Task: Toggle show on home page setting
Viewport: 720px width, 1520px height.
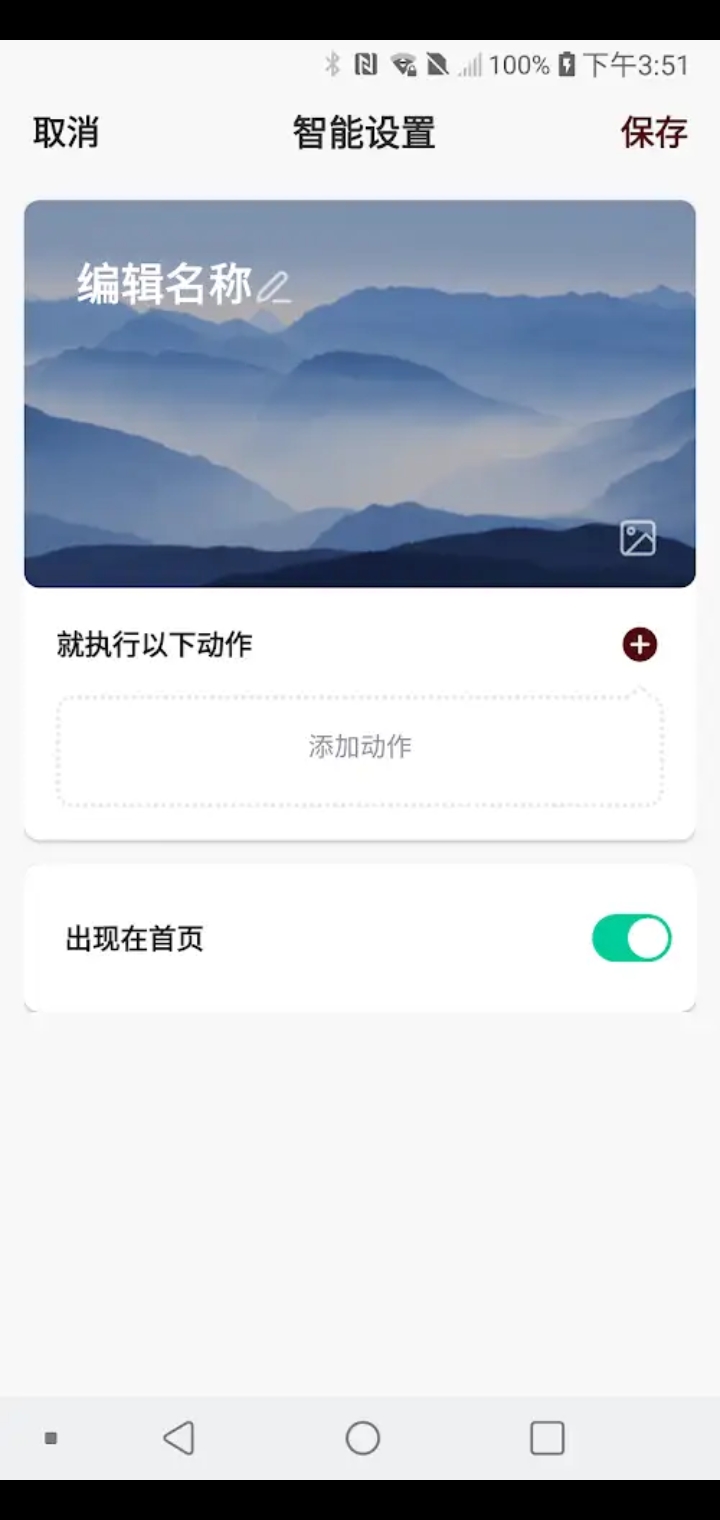Action: tap(631, 938)
